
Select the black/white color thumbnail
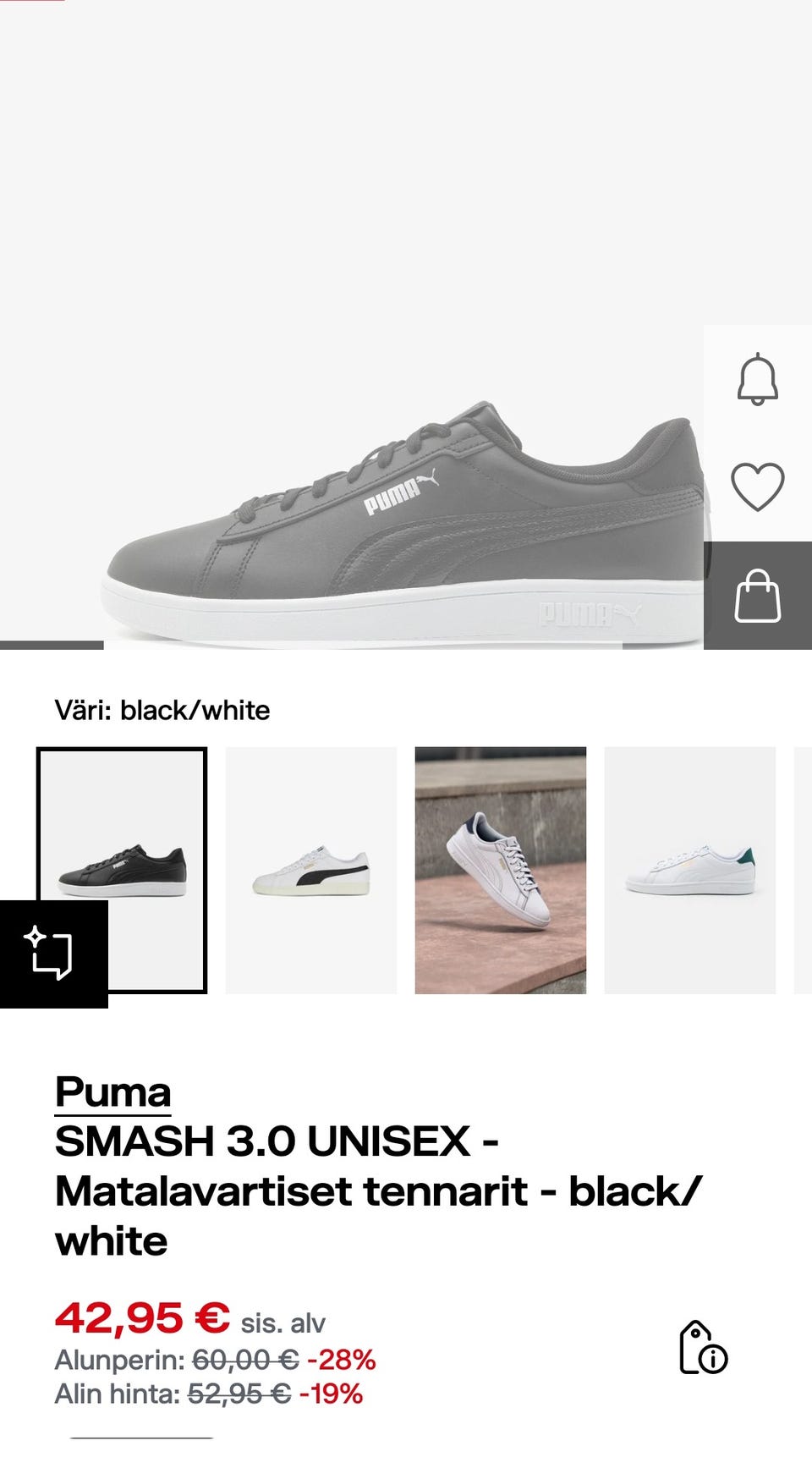click(x=122, y=870)
